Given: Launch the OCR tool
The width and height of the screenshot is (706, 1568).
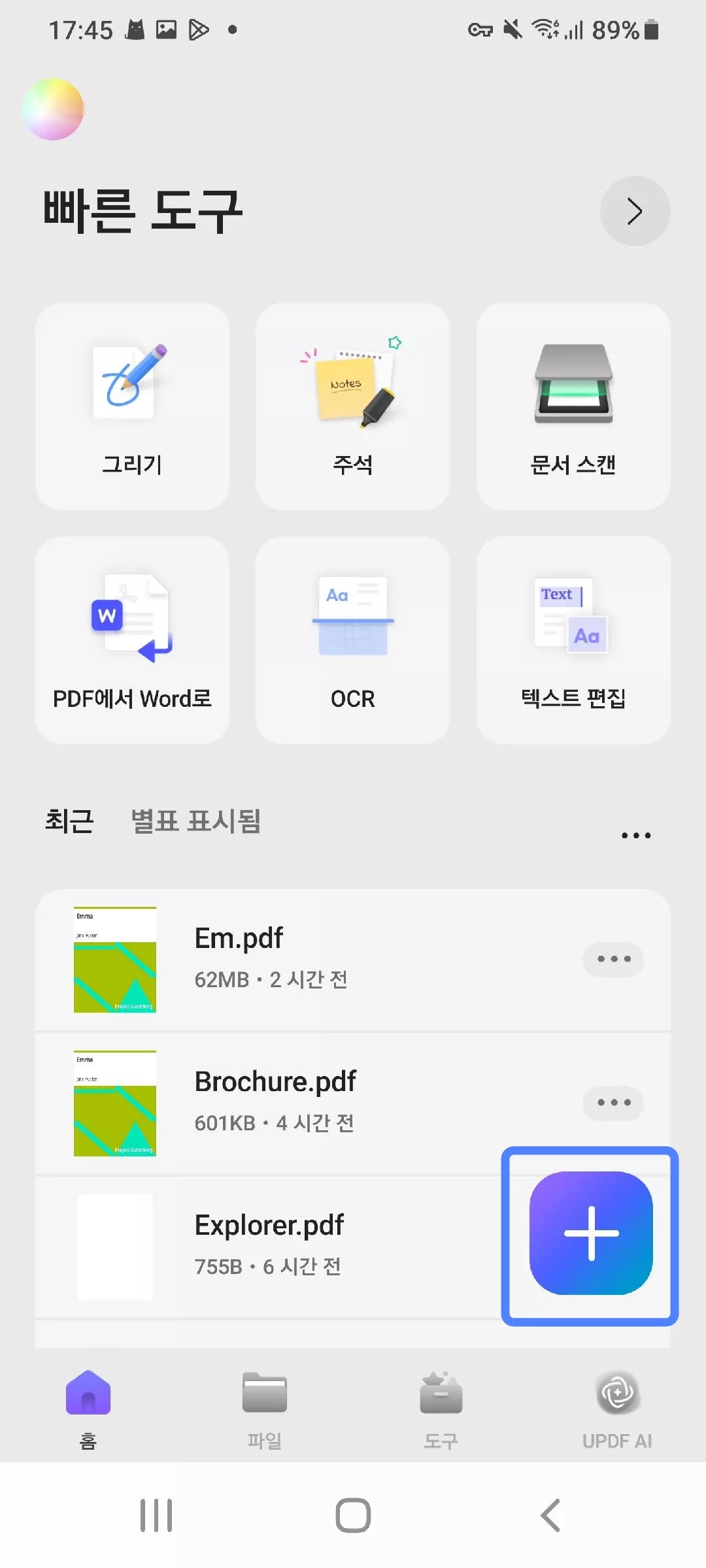Looking at the screenshot, I should 352,640.
